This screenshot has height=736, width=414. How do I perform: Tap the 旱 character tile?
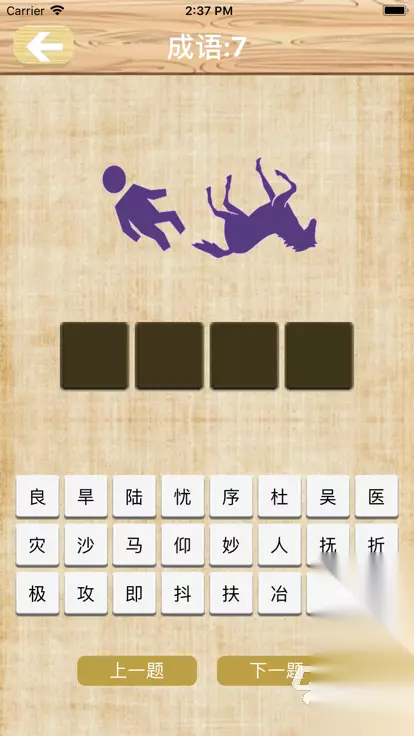coord(86,496)
